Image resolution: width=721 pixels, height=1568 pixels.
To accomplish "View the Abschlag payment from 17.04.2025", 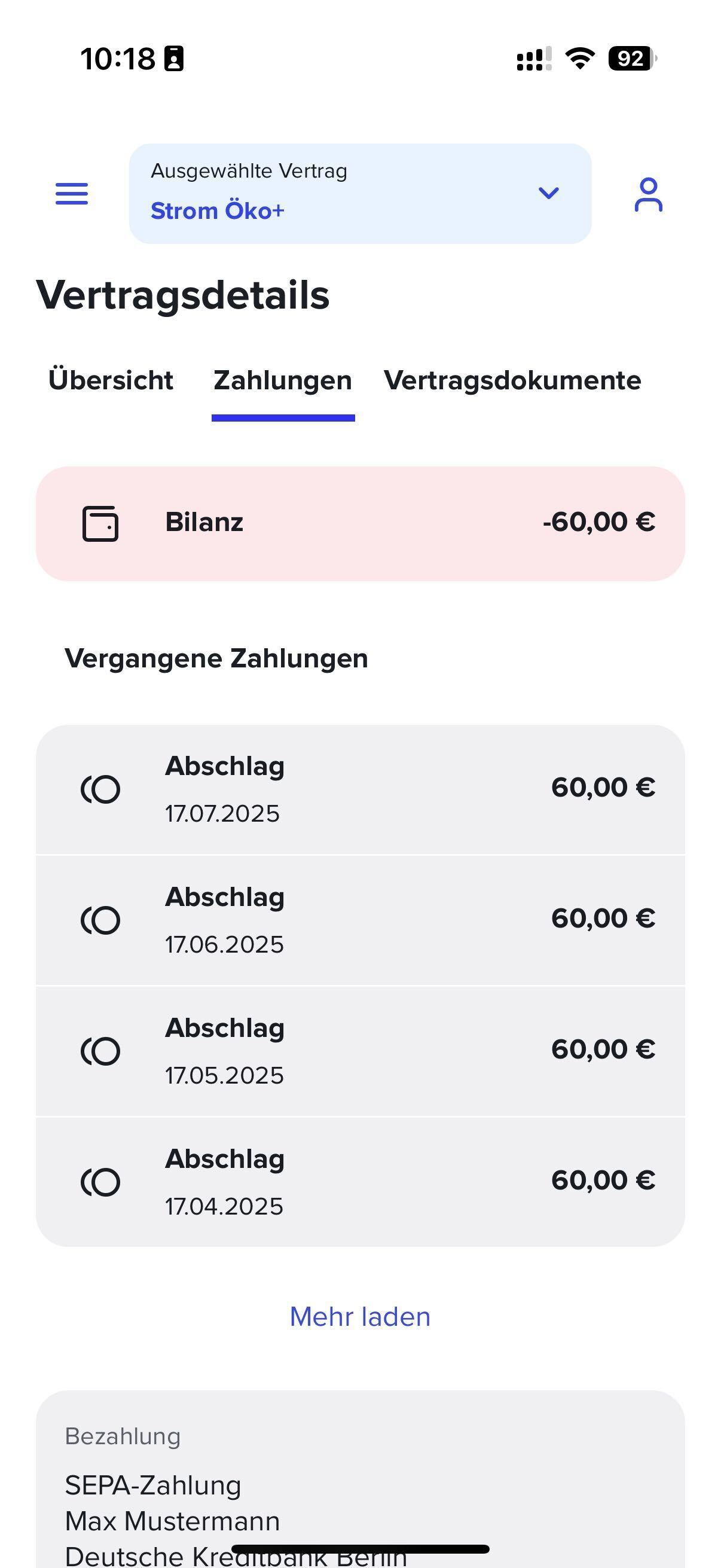I will tap(359, 1182).
